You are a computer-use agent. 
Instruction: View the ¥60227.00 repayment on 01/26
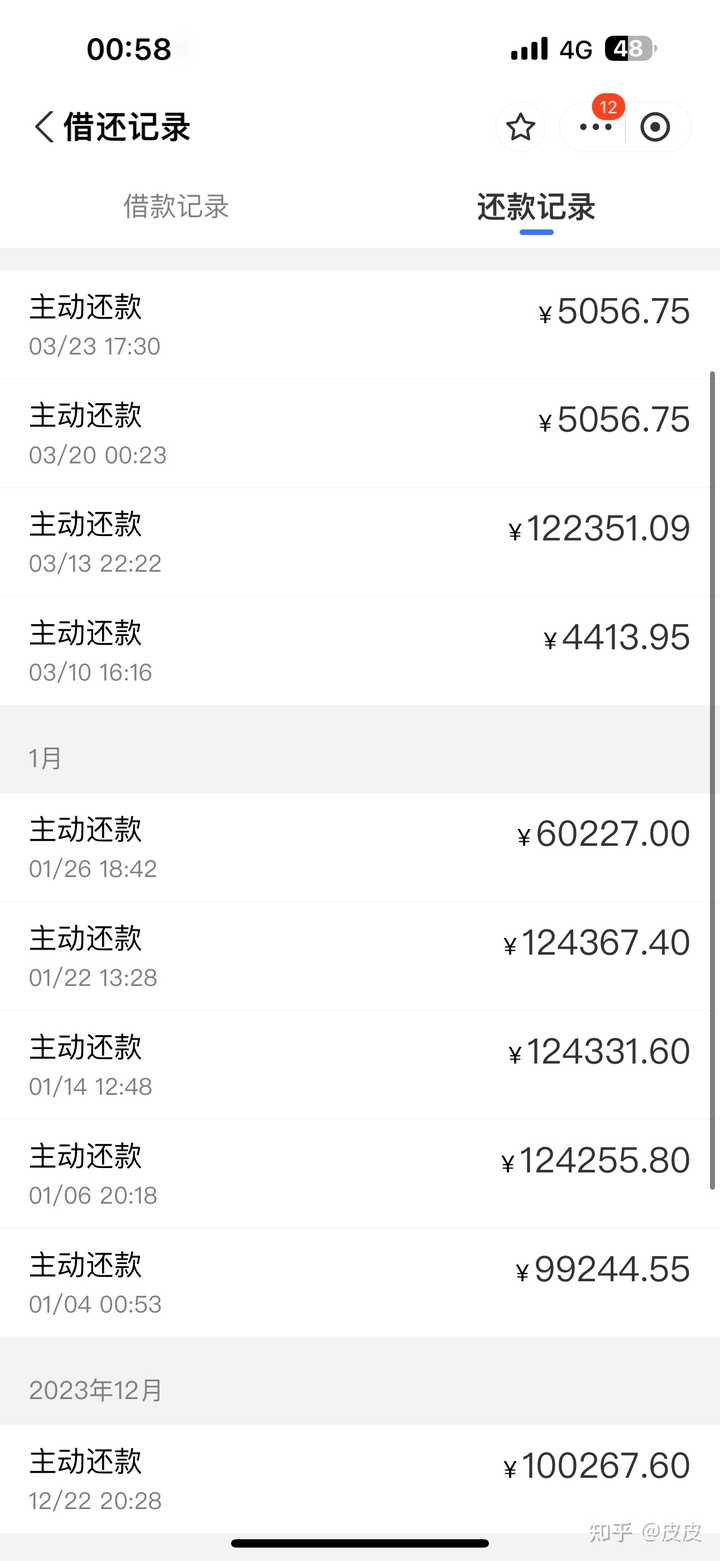tap(360, 847)
